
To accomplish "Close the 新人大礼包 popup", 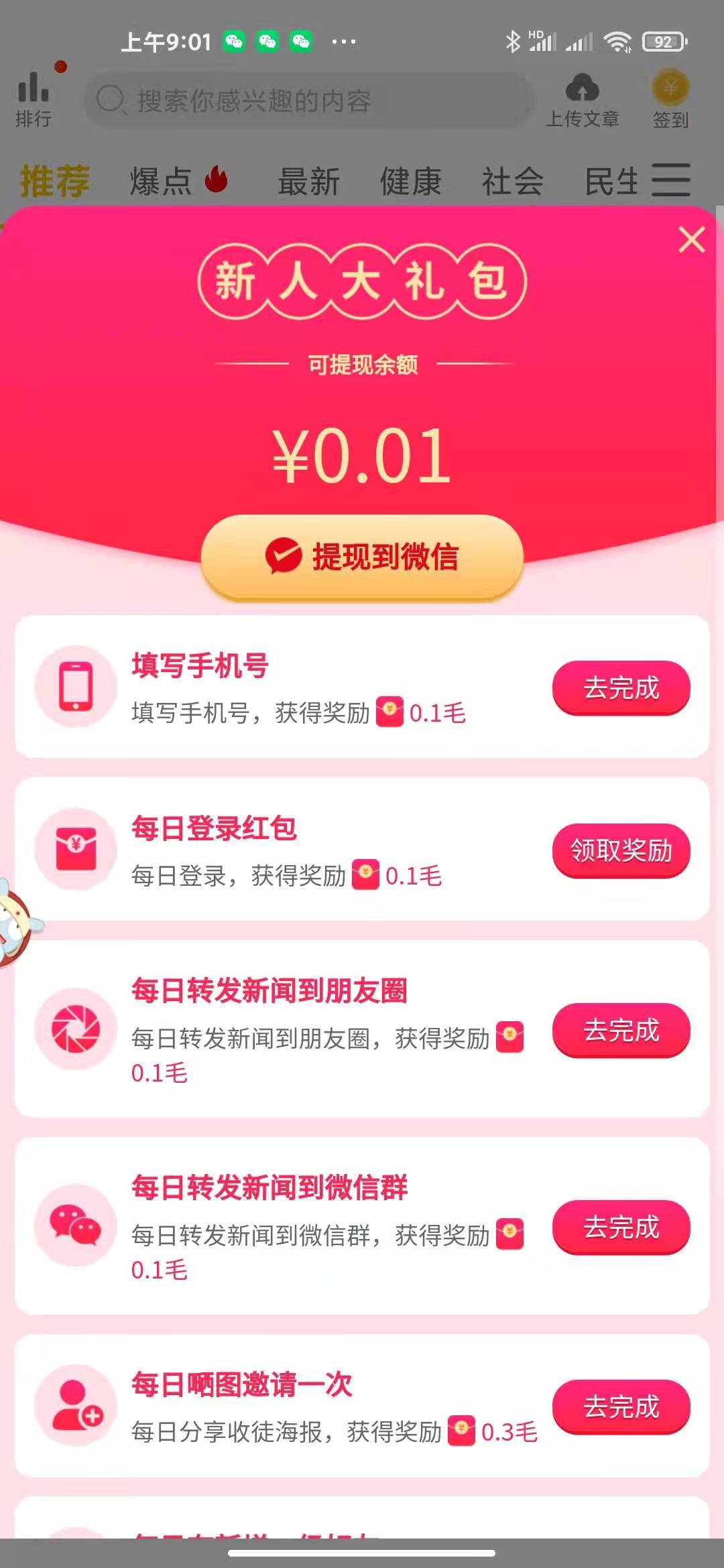I will 691,240.
